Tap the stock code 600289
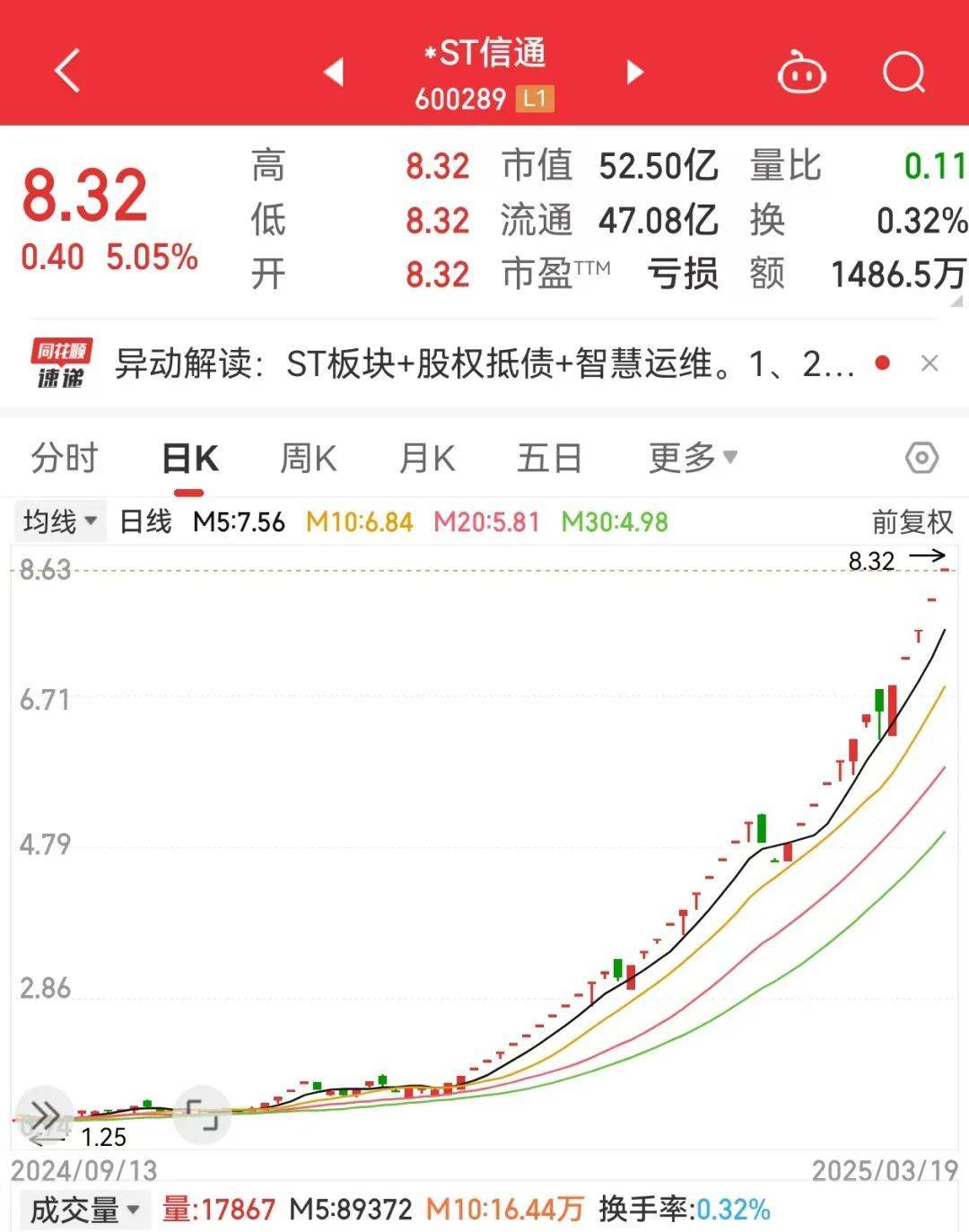This screenshot has height=1232, width=969. click(x=459, y=100)
